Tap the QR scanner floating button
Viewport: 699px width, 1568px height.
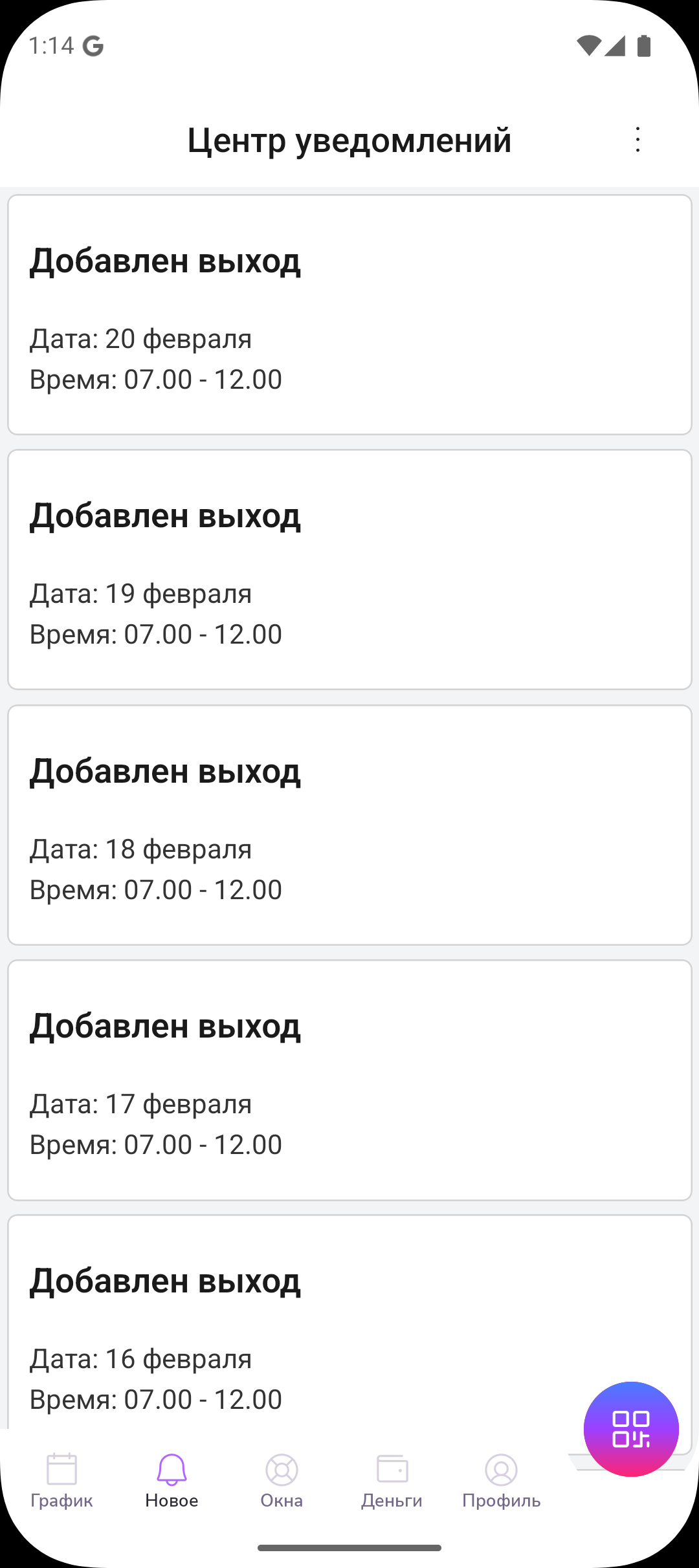[x=631, y=1428]
